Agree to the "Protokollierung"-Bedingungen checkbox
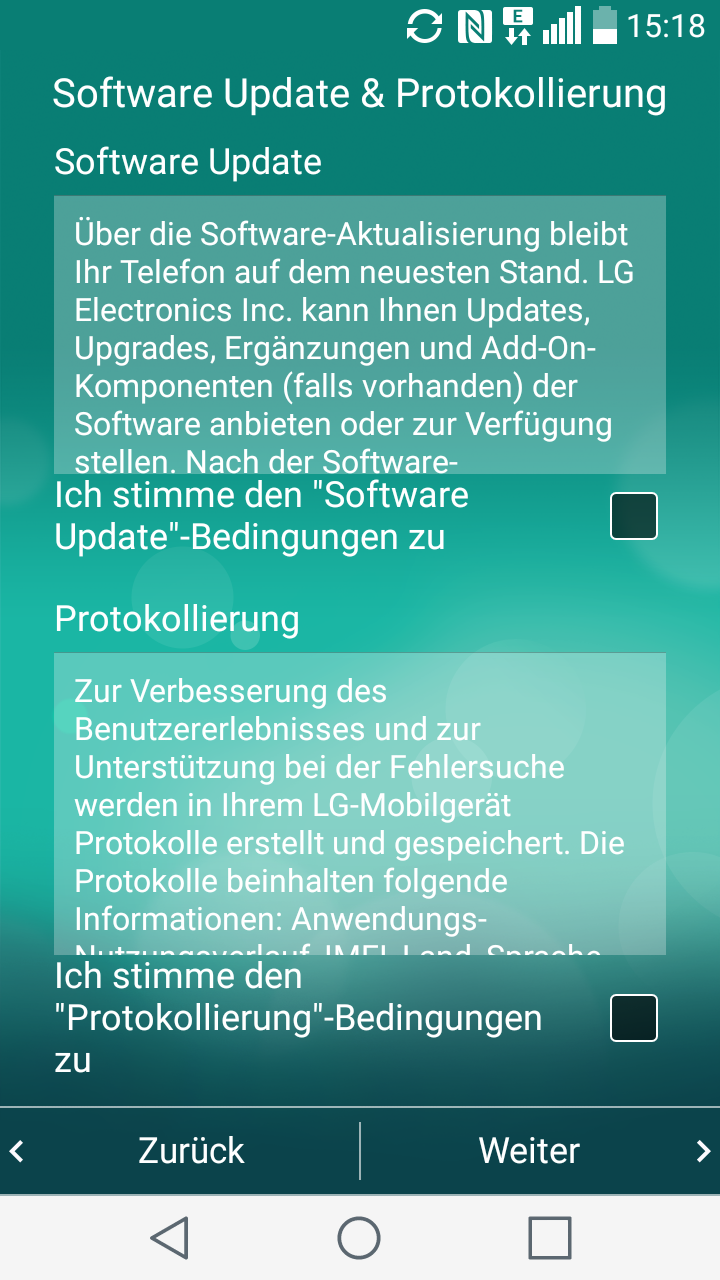 (x=634, y=1018)
